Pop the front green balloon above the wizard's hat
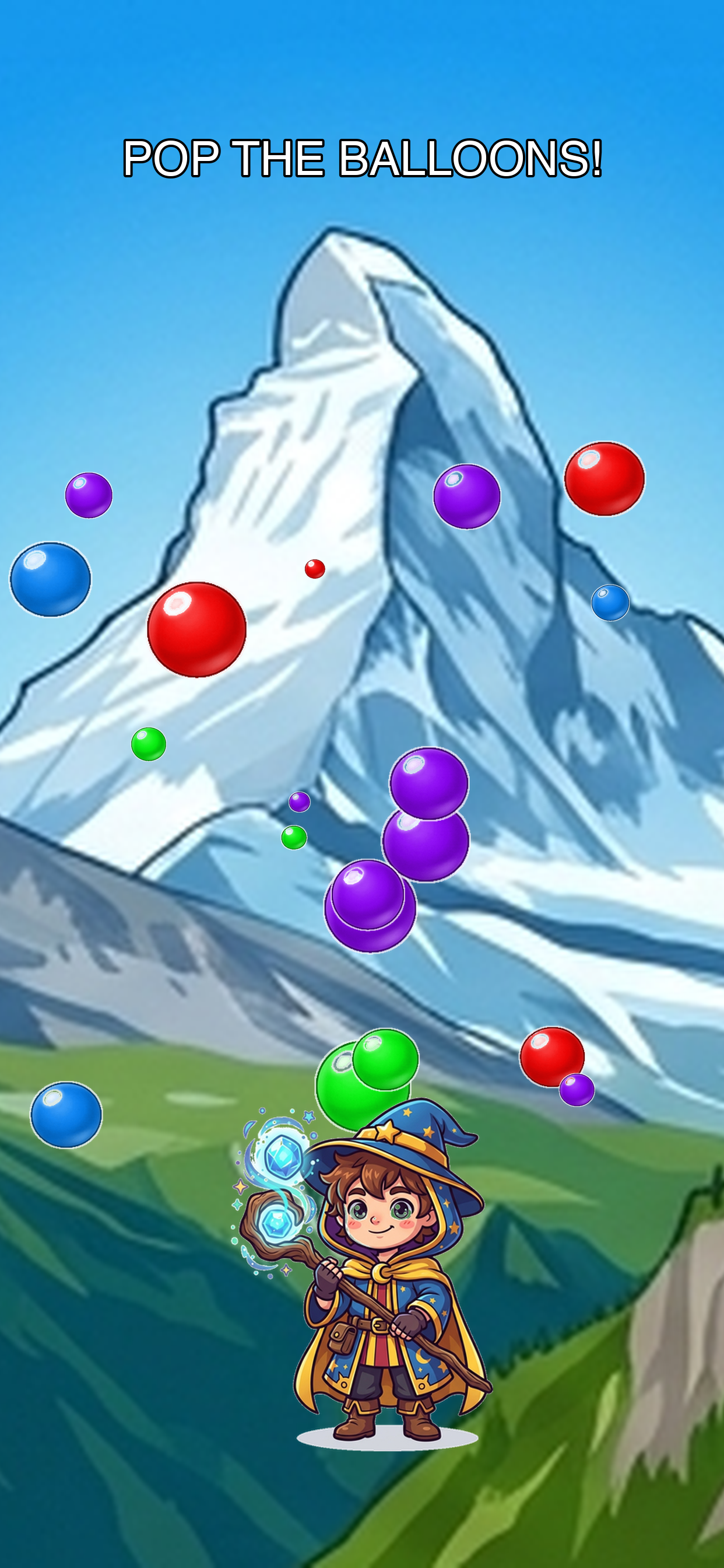The width and height of the screenshot is (724, 1568). pos(386,1059)
